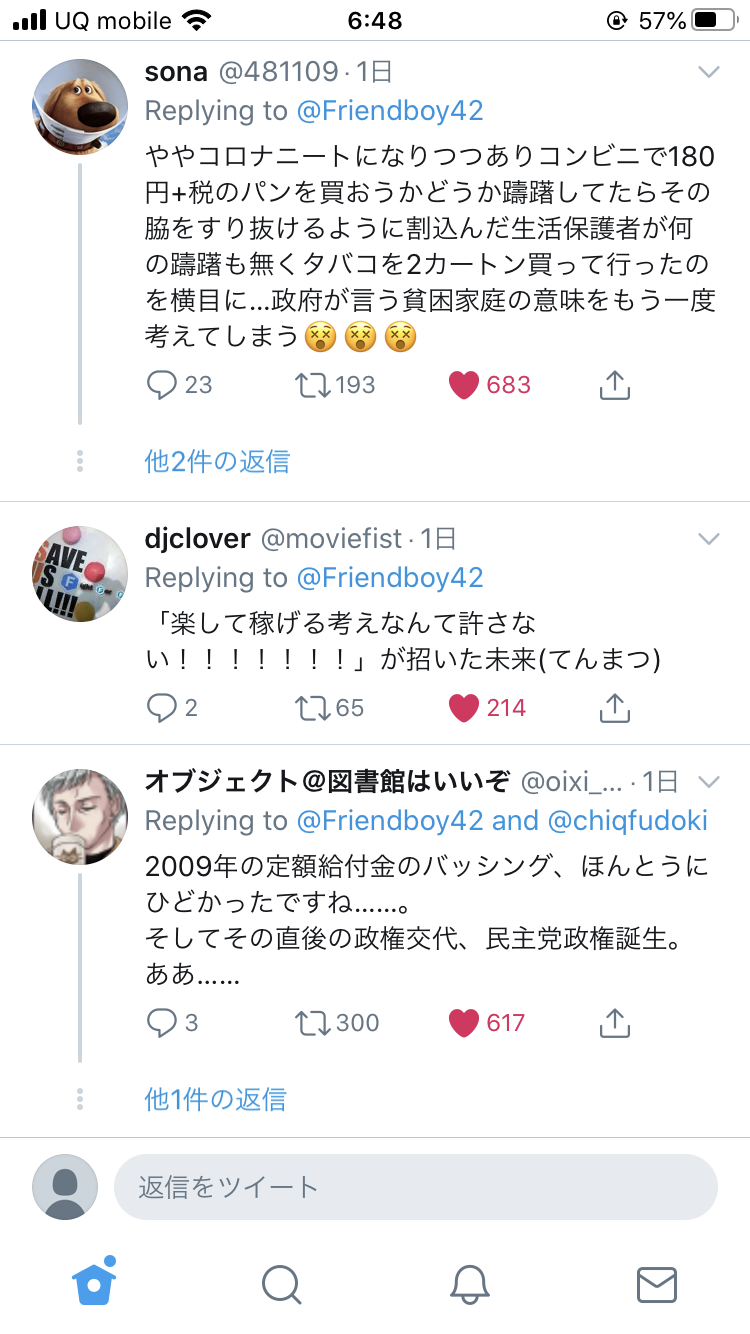Retweet sona's tweet
Image resolution: width=750 pixels, height=1334 pixels.
(x=313, y=385)
